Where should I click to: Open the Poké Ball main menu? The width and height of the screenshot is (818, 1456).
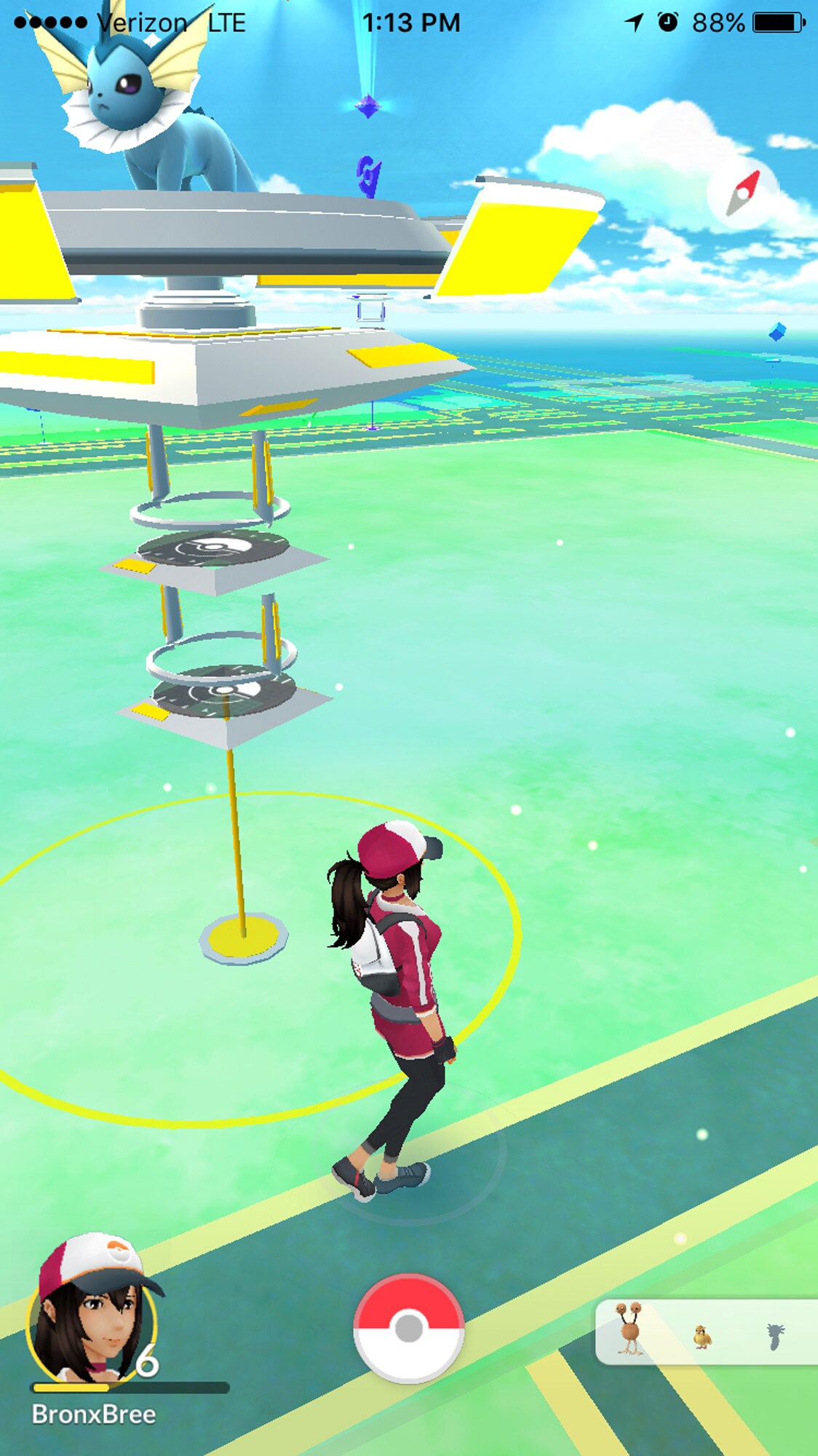(408, 1328)
